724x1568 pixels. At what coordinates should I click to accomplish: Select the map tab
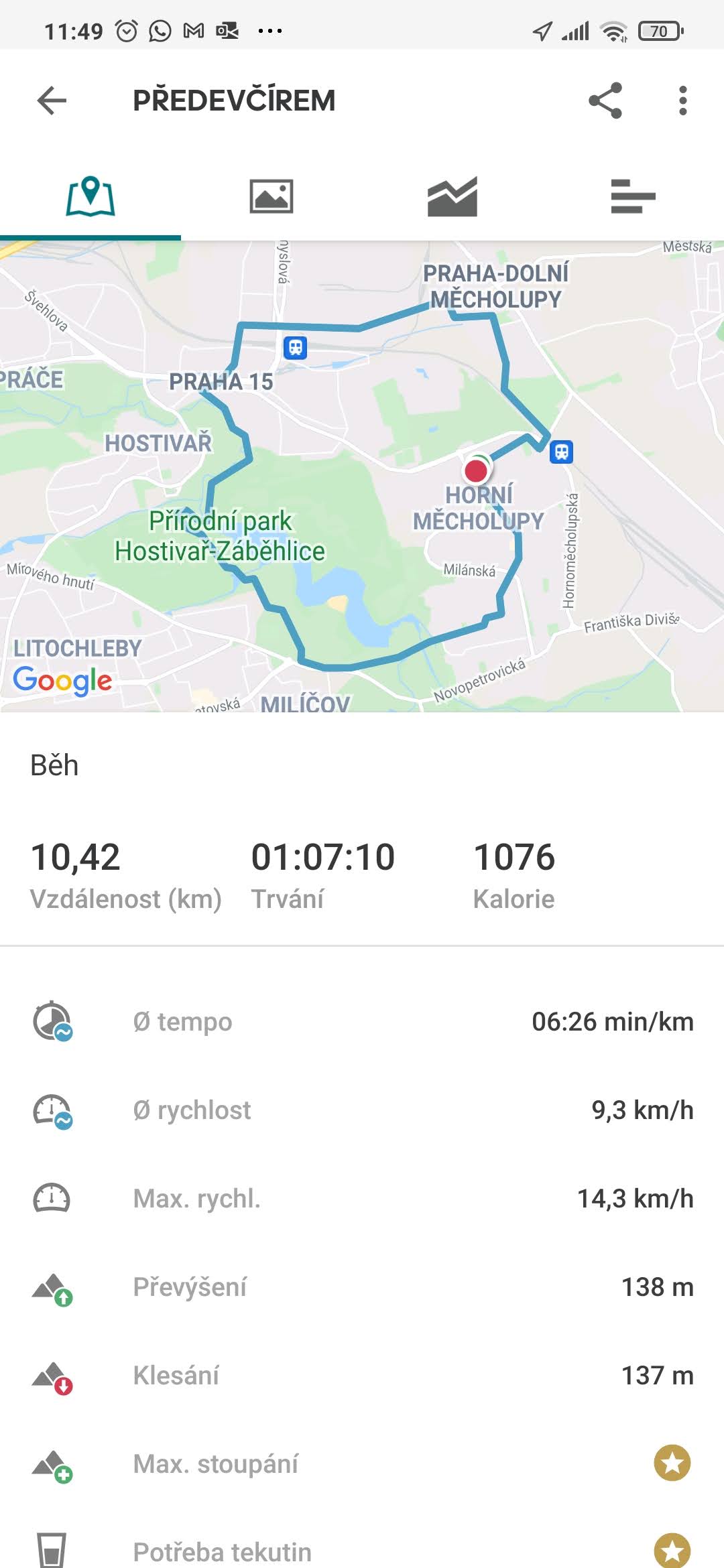tap(90, 196)
